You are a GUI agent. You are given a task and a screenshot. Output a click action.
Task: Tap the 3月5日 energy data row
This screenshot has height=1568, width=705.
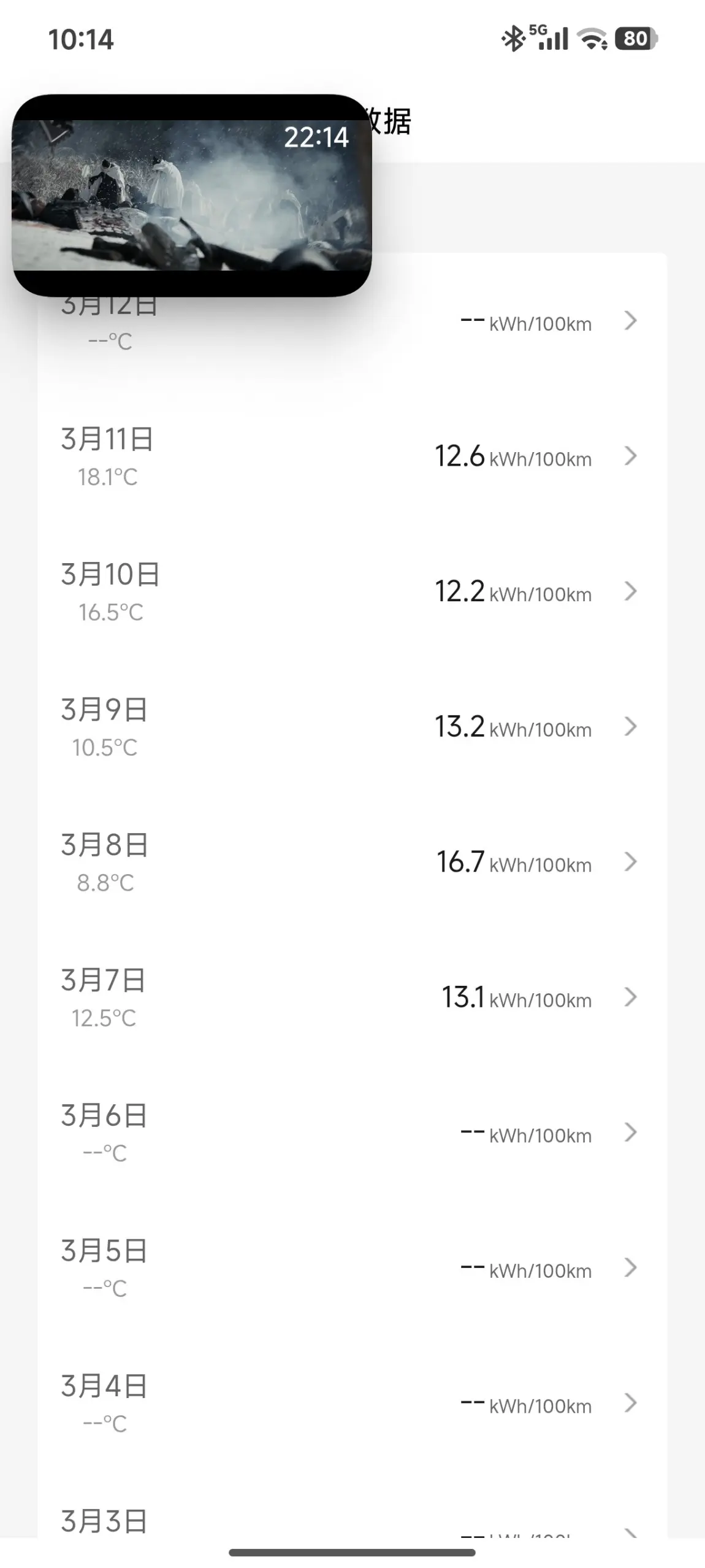[352, 1269]
